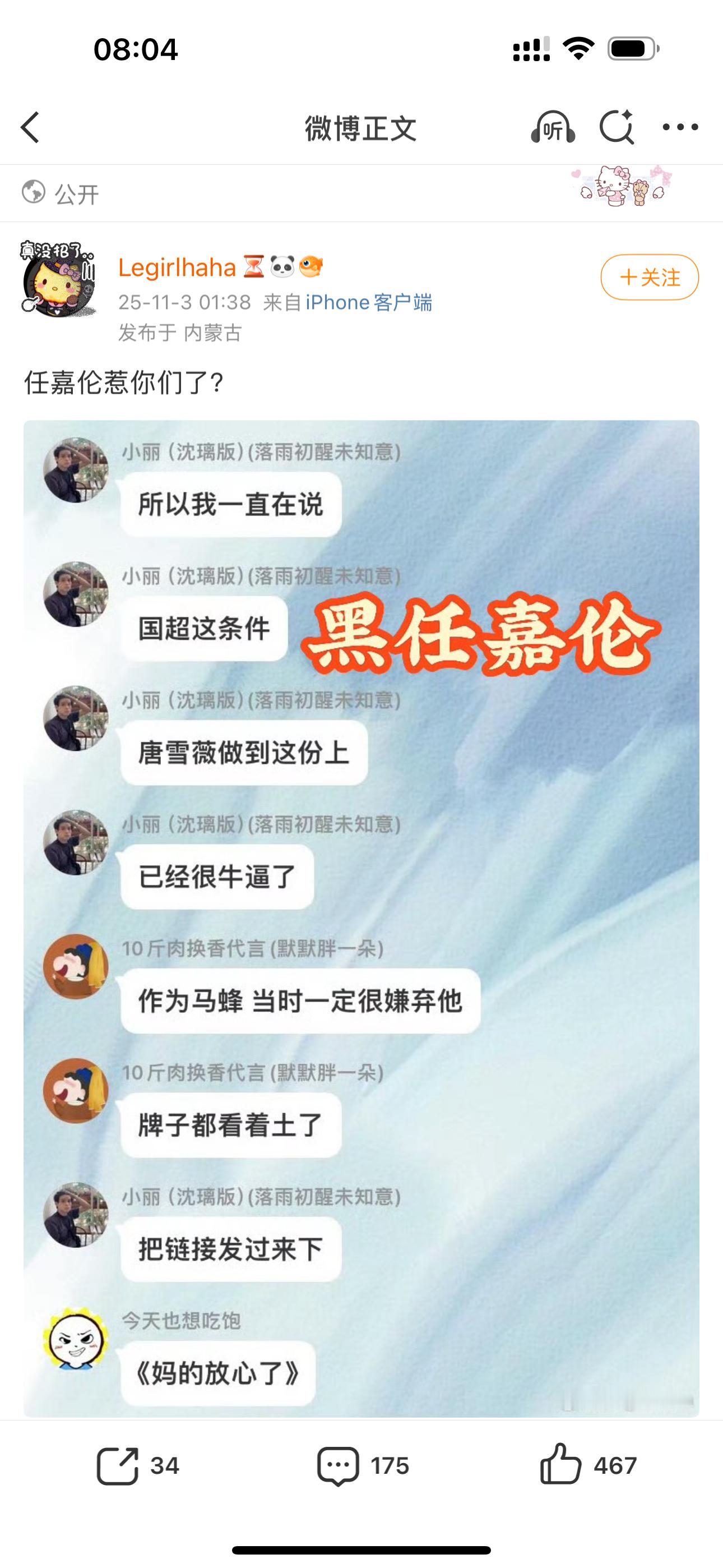This screenshot has width=723, height=1568.
Task: Follow the user via +关注 button
Action: point(650,277)
